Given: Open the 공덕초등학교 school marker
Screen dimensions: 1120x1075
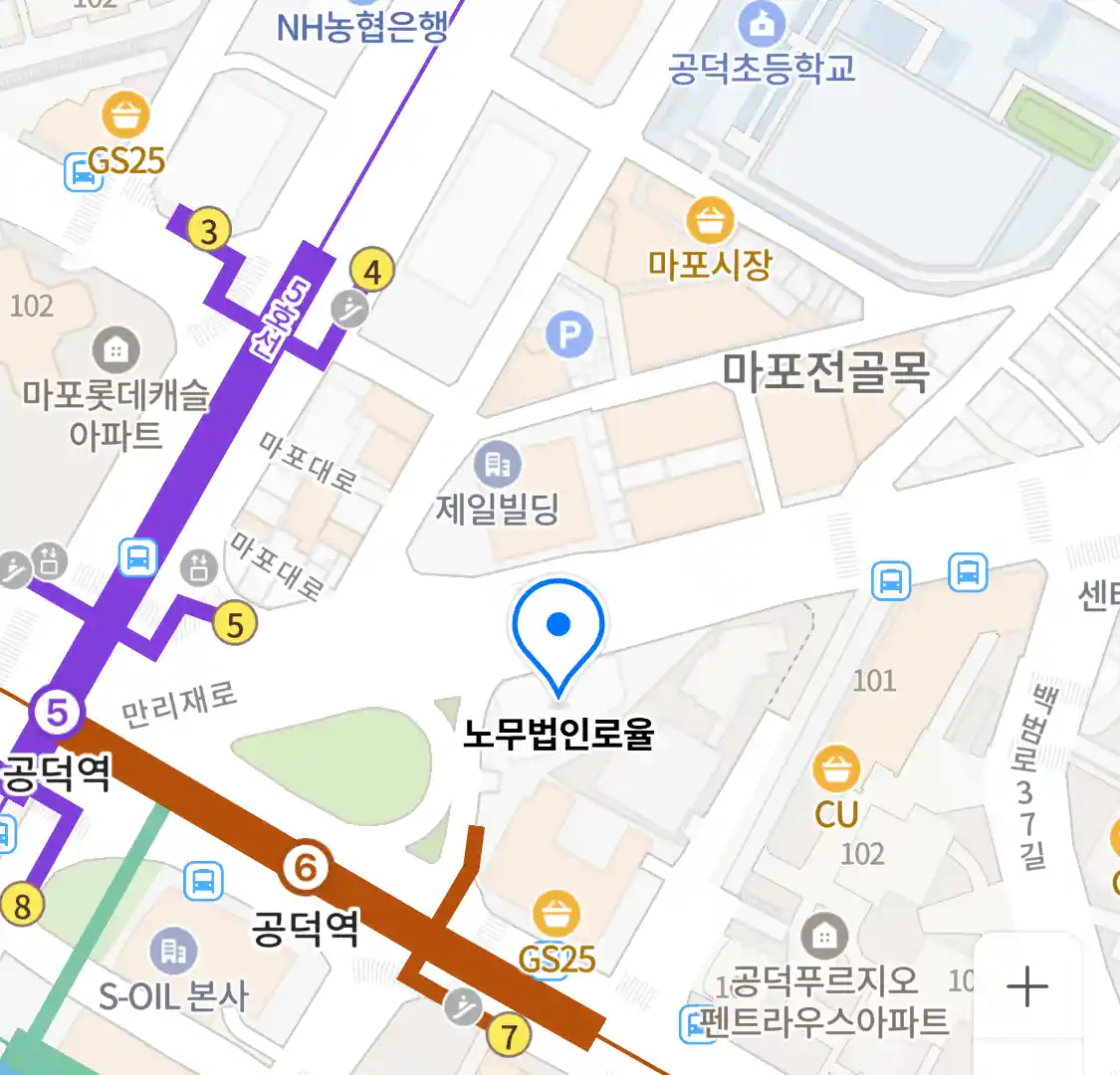Looking at the screenshot, I should coord(762,22).
